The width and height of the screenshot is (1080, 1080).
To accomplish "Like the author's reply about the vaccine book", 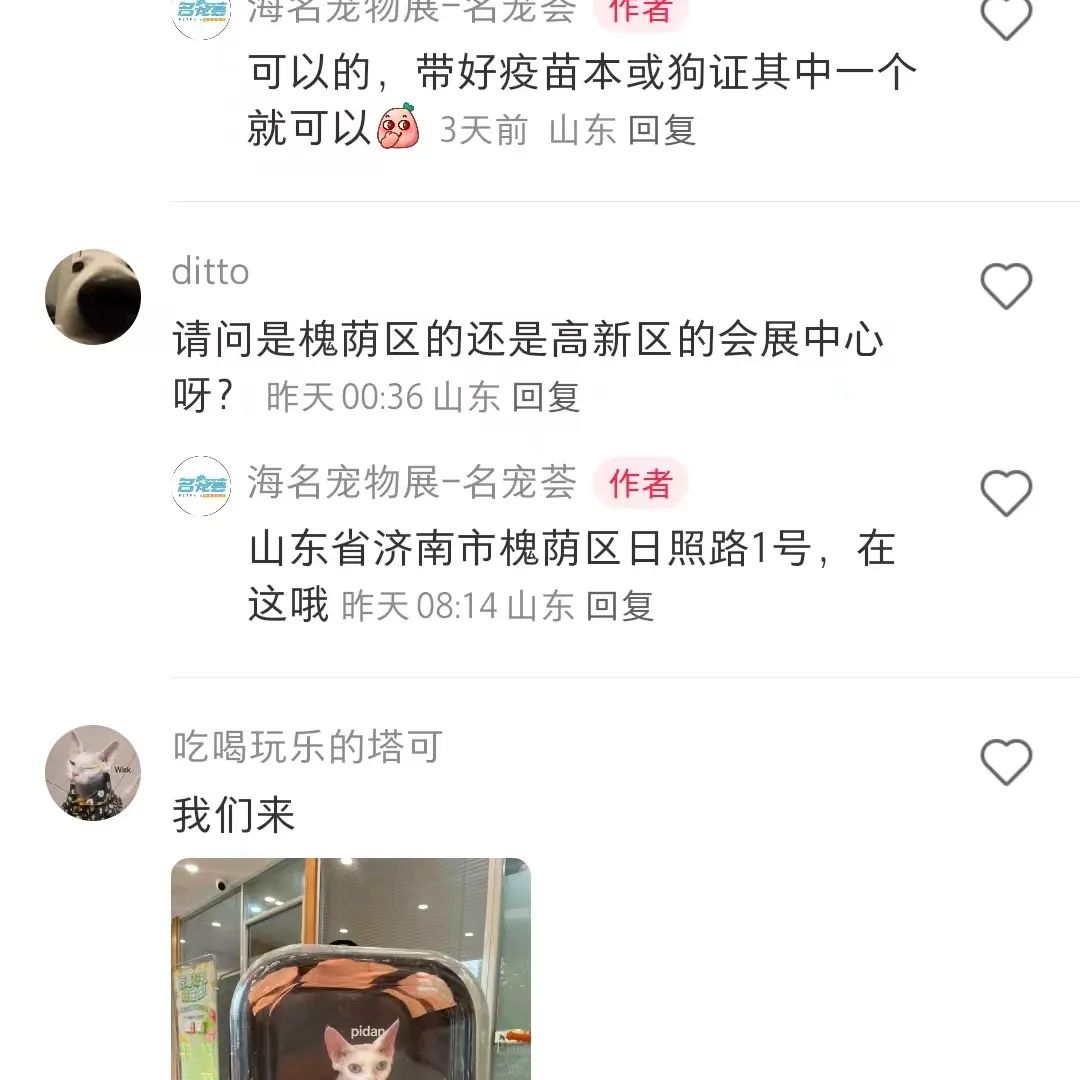I will [1005, 18].
